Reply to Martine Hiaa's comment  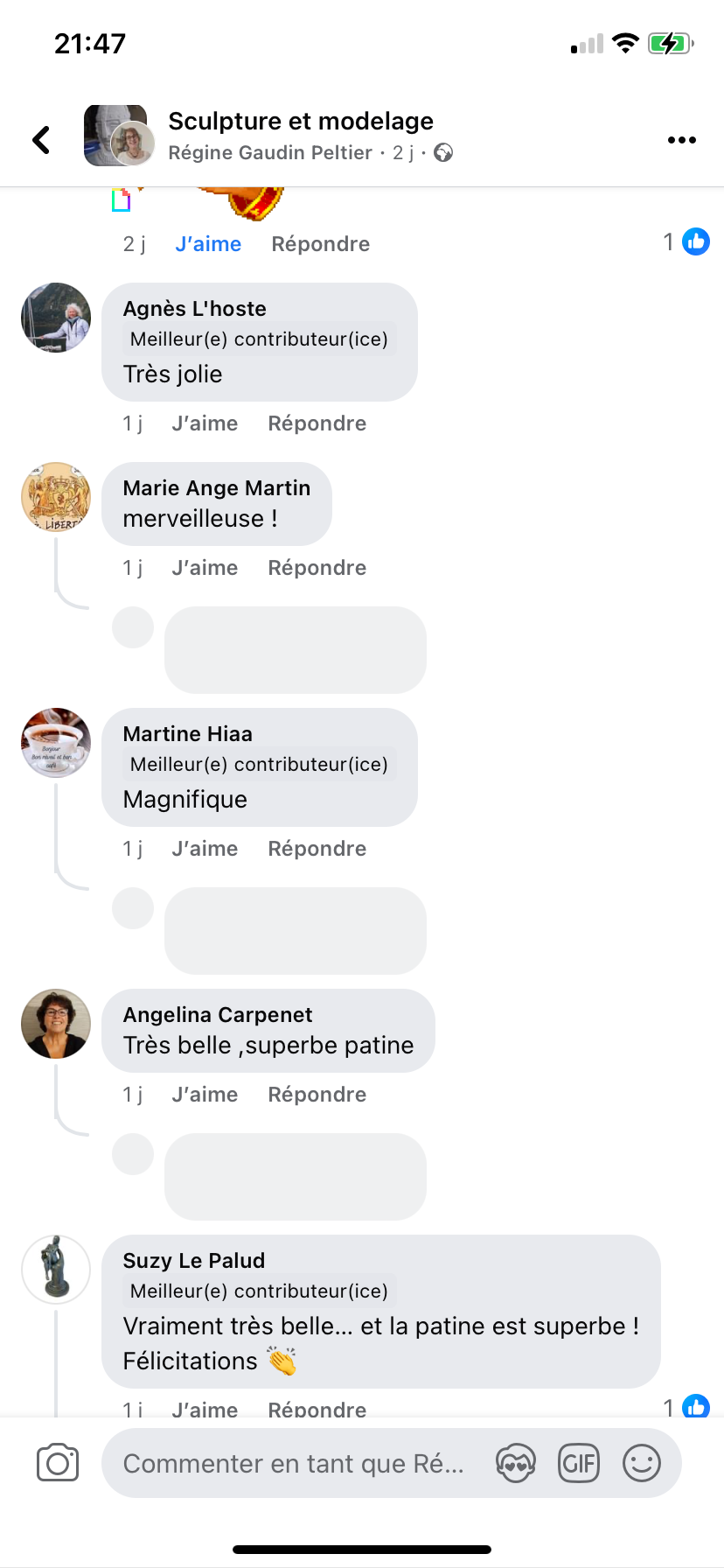click(x=317, y=849)
